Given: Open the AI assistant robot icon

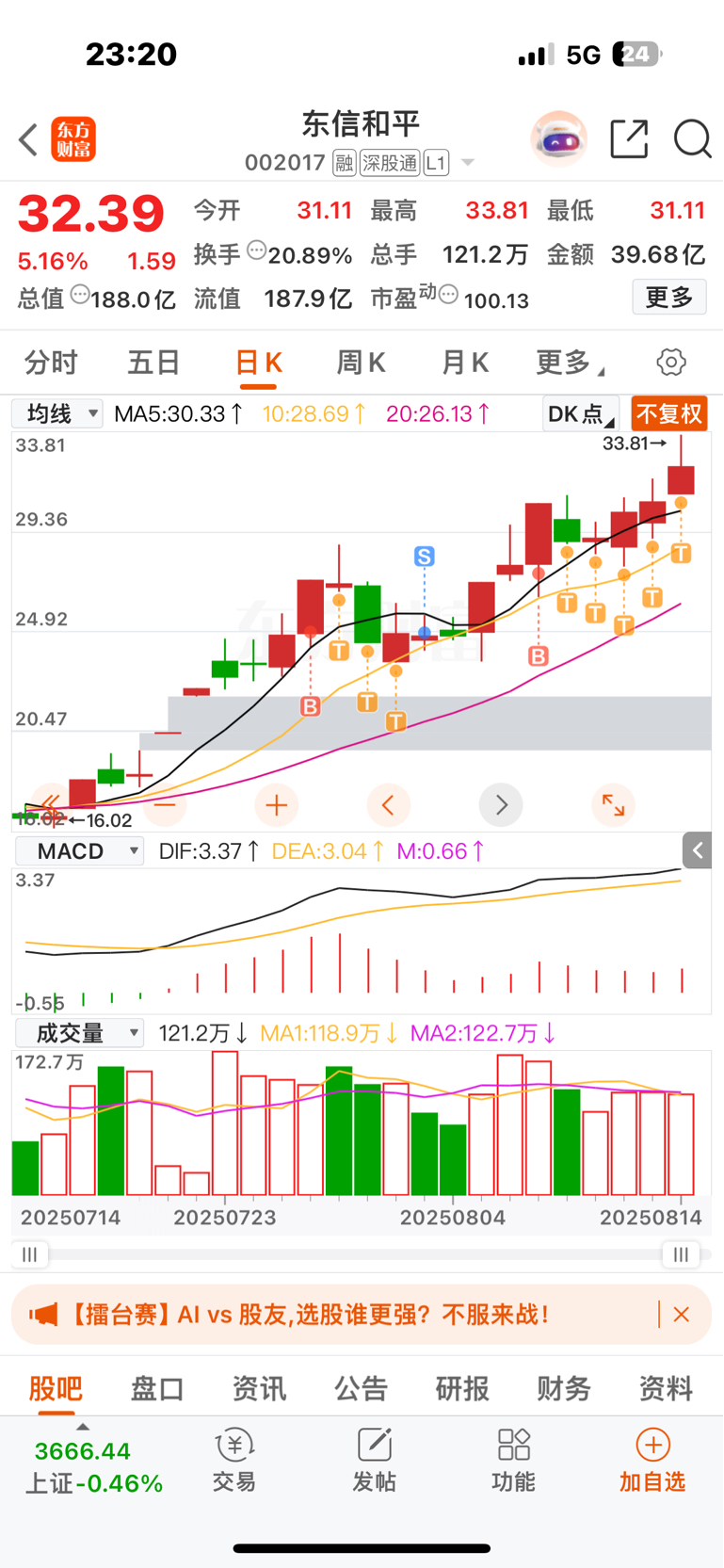Looking at the screenshot, I should [x=559, y=139].
